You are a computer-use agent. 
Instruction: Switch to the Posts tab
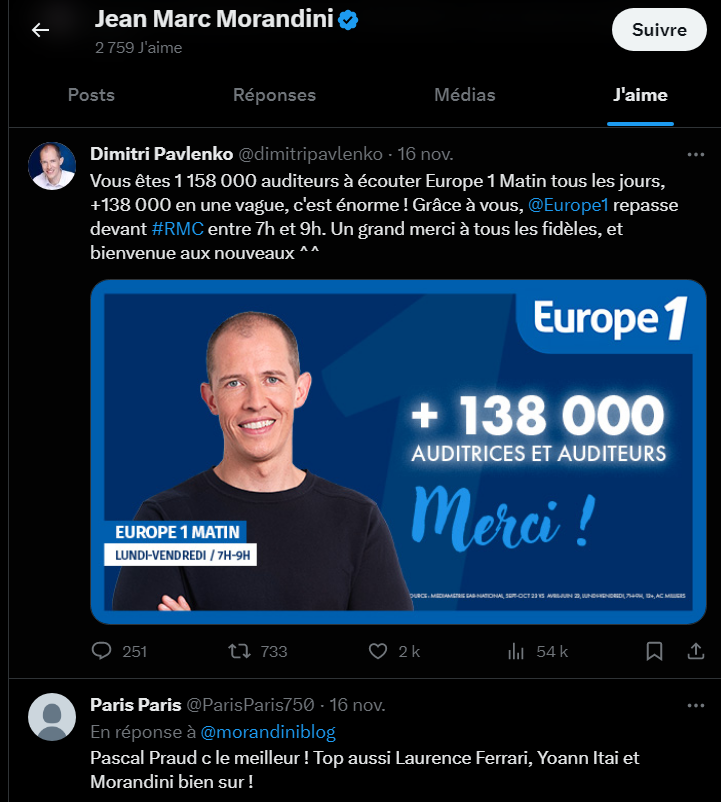click(x=91, y=95)
